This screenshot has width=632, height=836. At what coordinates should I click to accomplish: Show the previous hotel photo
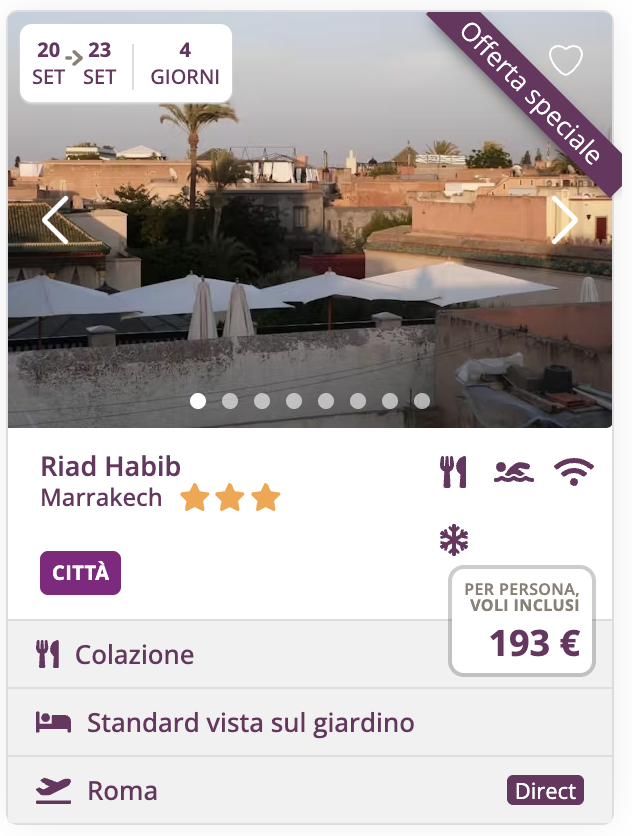tap(55, 221)
